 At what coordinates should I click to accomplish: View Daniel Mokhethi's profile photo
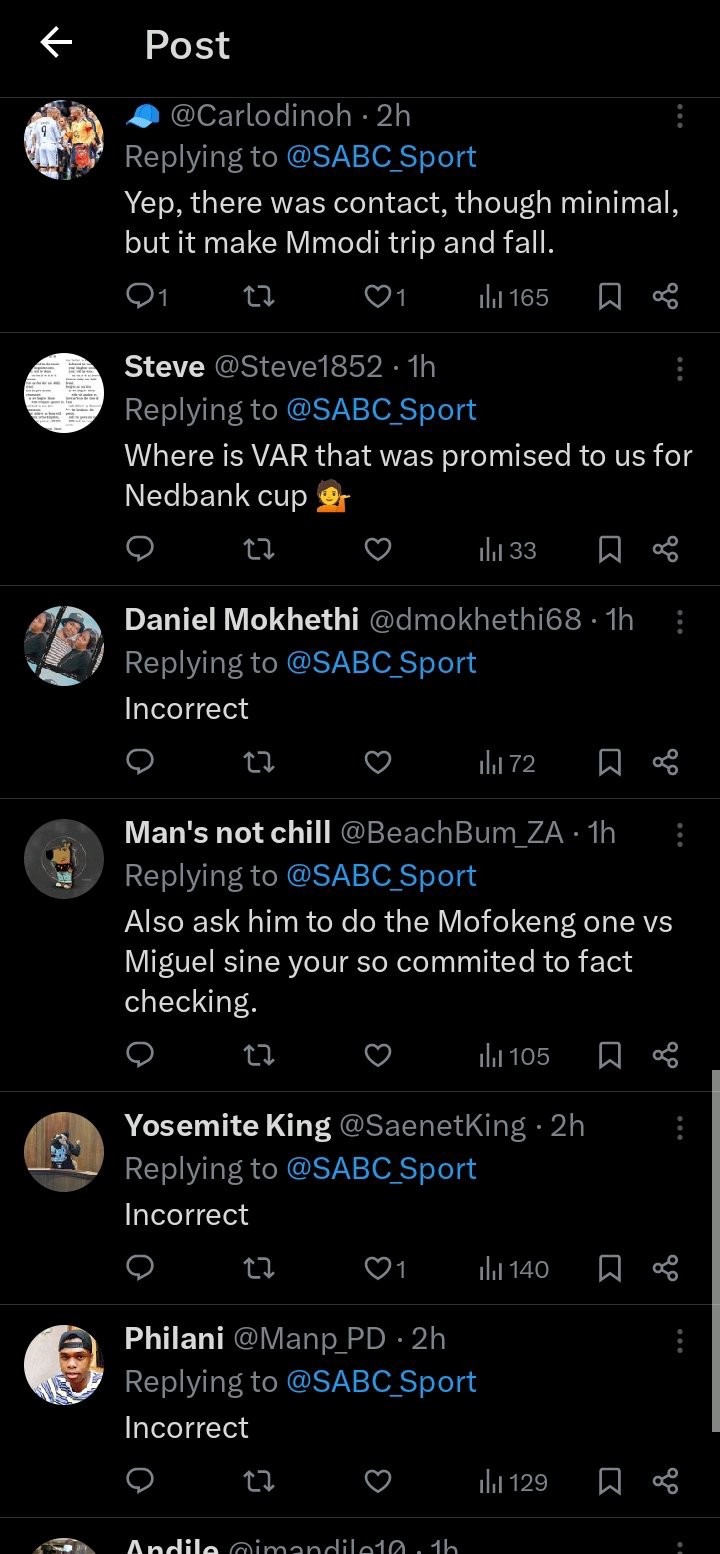click(x=64, y=646)
